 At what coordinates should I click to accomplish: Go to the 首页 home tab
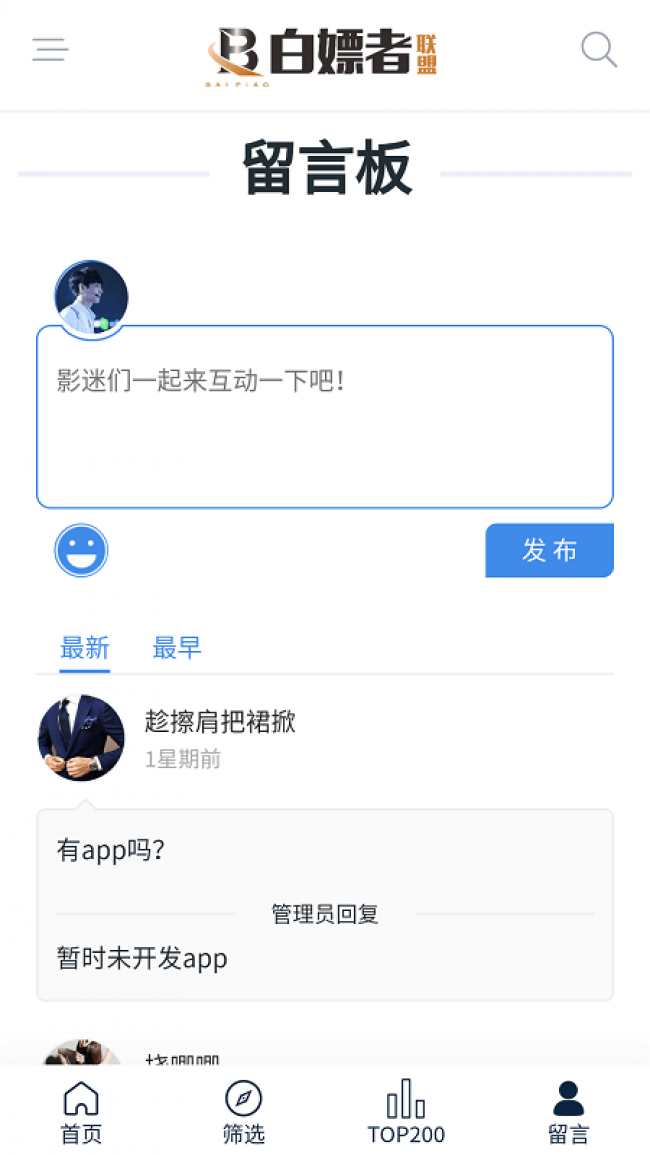pos(81,1112)
